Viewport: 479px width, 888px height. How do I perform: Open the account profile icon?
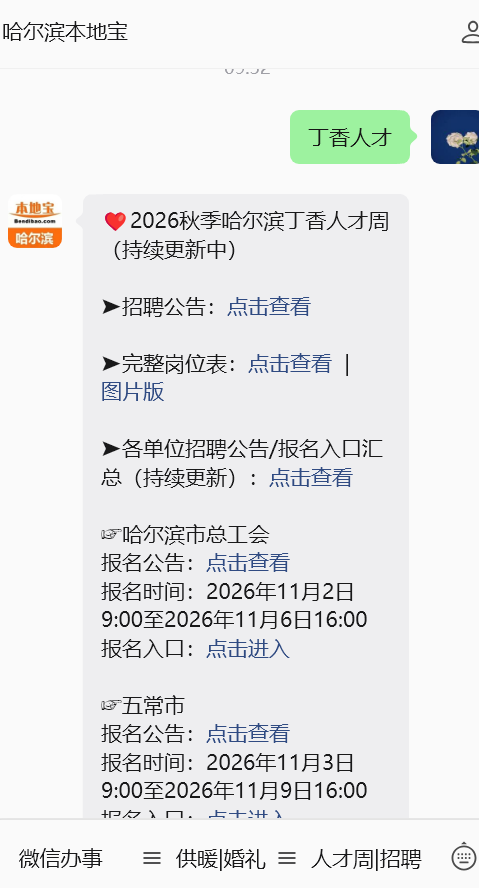pyautogui.click(x=470, y=32)
